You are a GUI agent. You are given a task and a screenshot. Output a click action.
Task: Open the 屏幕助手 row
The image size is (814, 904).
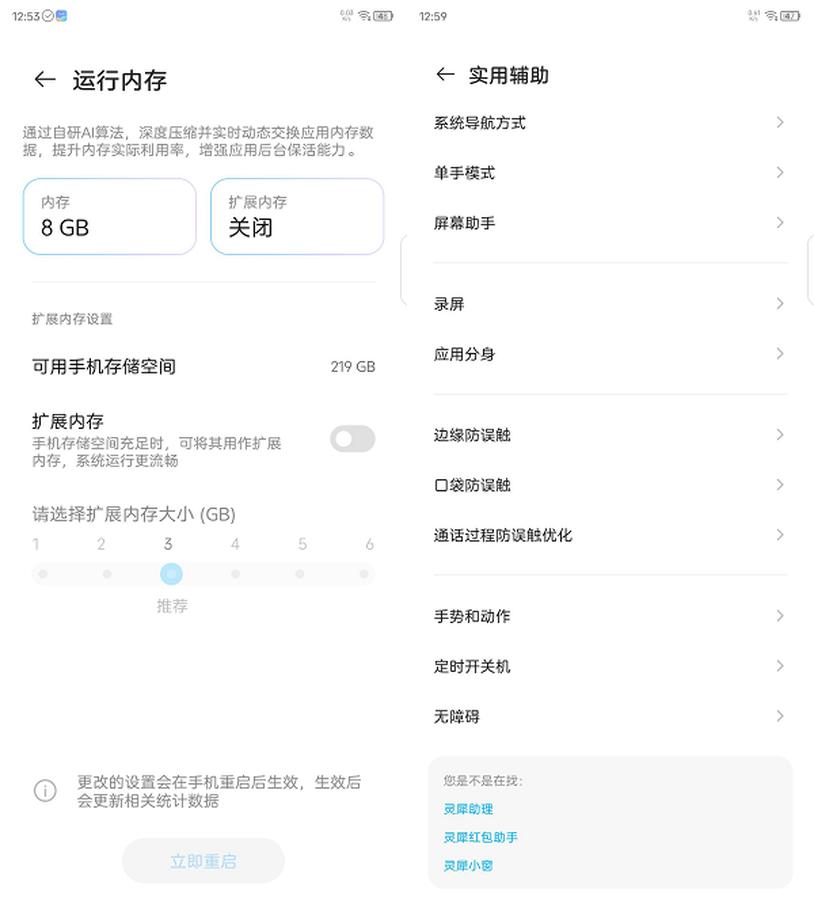point(608,223)
